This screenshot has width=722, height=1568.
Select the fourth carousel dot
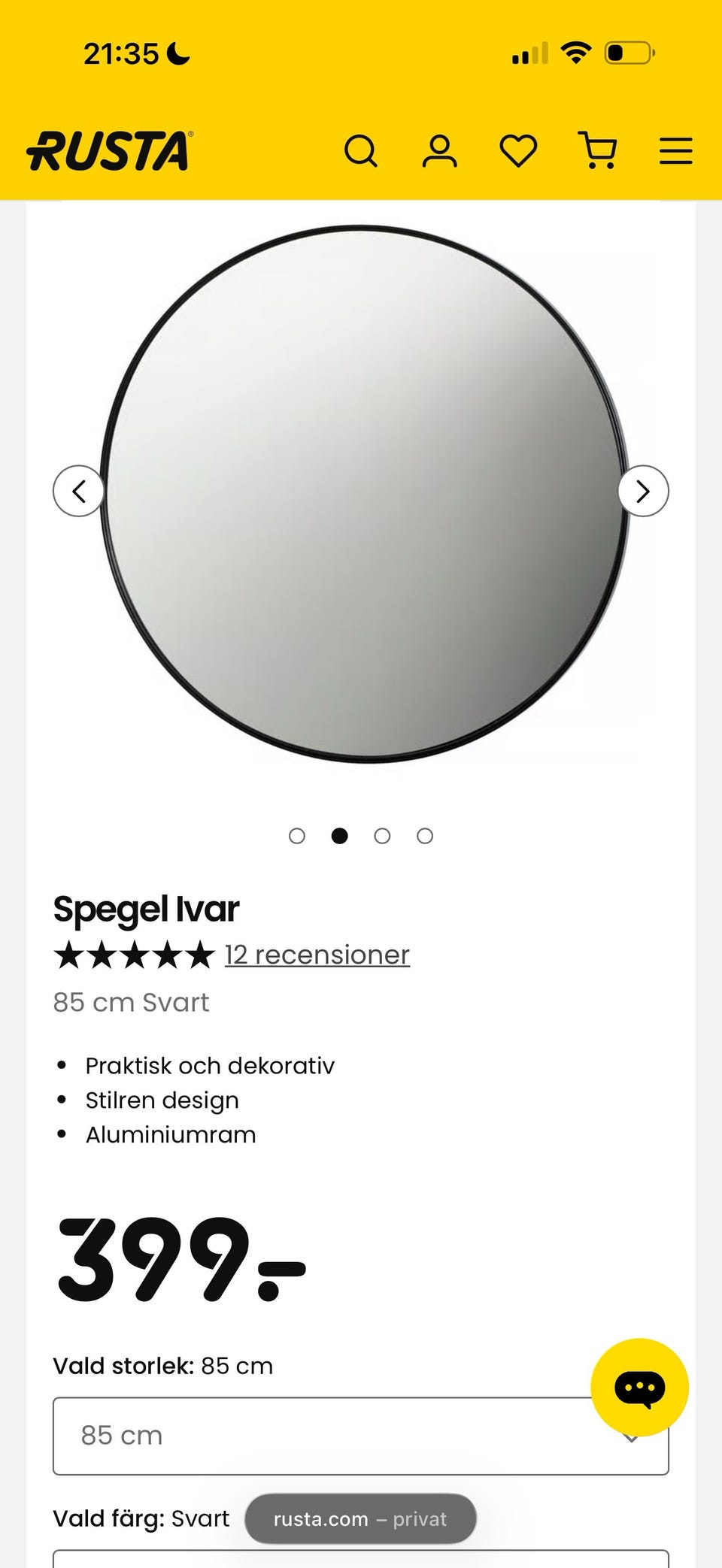425,836
